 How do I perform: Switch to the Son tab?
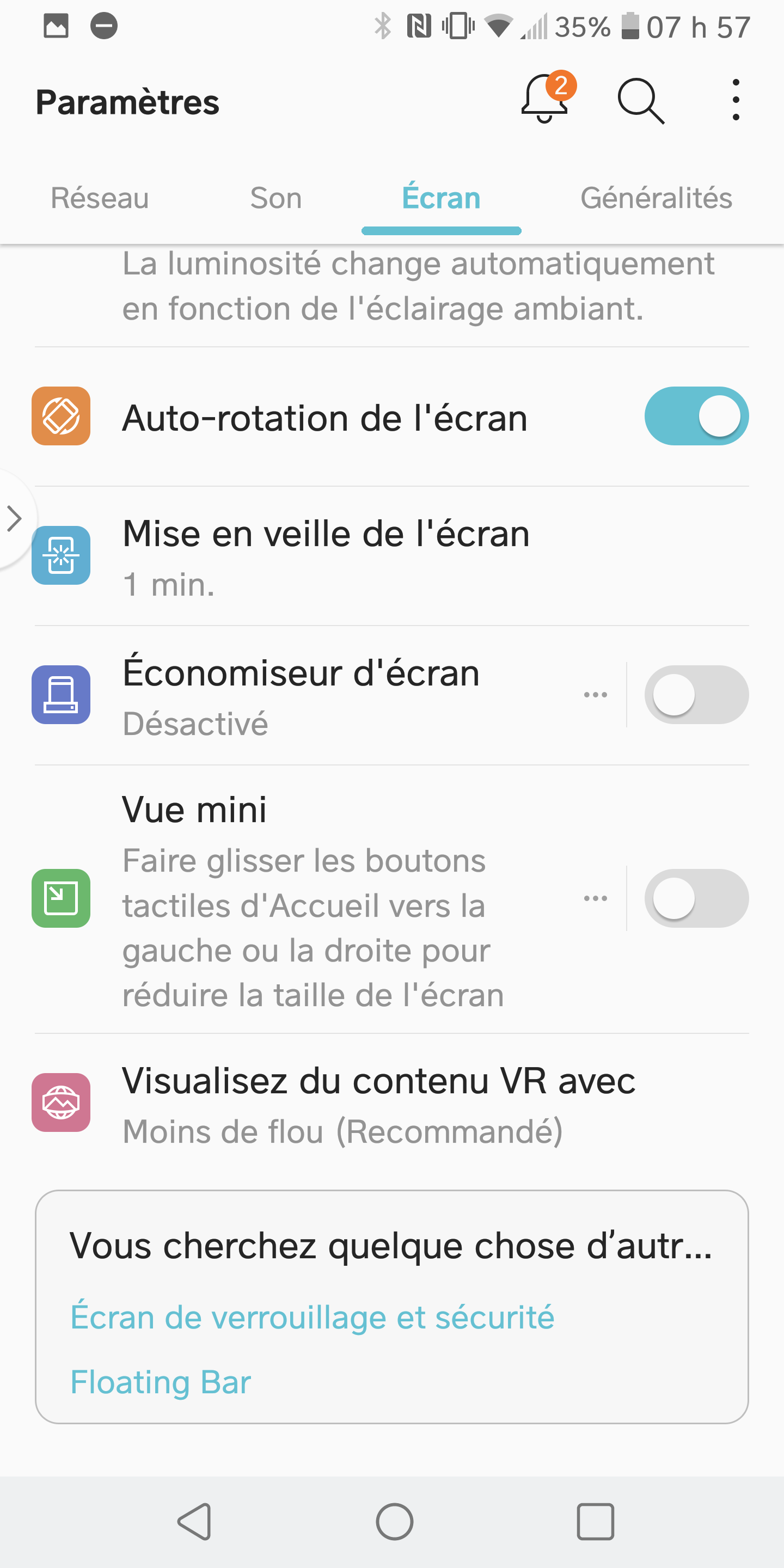pos(275,198)
